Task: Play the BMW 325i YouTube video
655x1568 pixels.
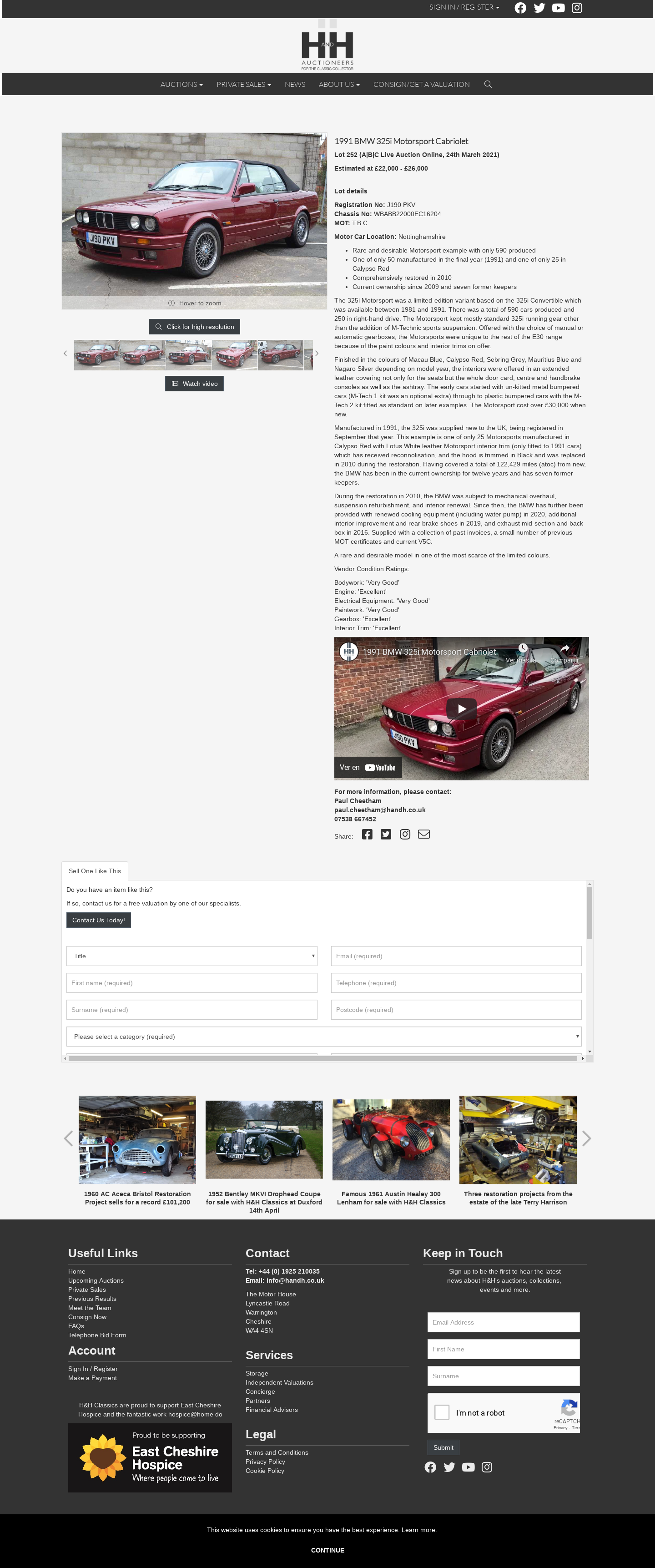Action: [x=461, y=708]
